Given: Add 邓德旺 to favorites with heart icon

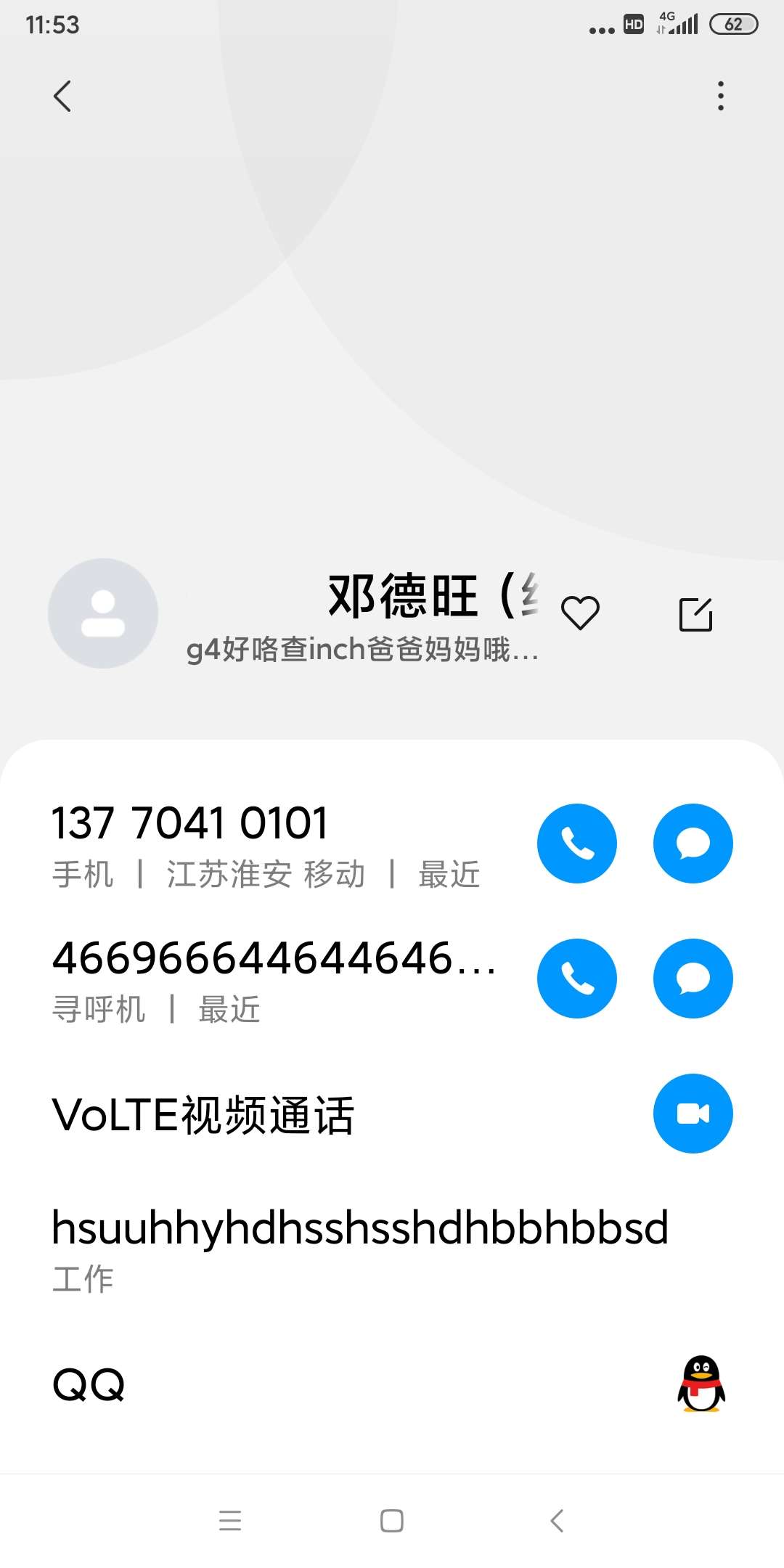Looking at the screenshot, I should click(x=580, y=613).
